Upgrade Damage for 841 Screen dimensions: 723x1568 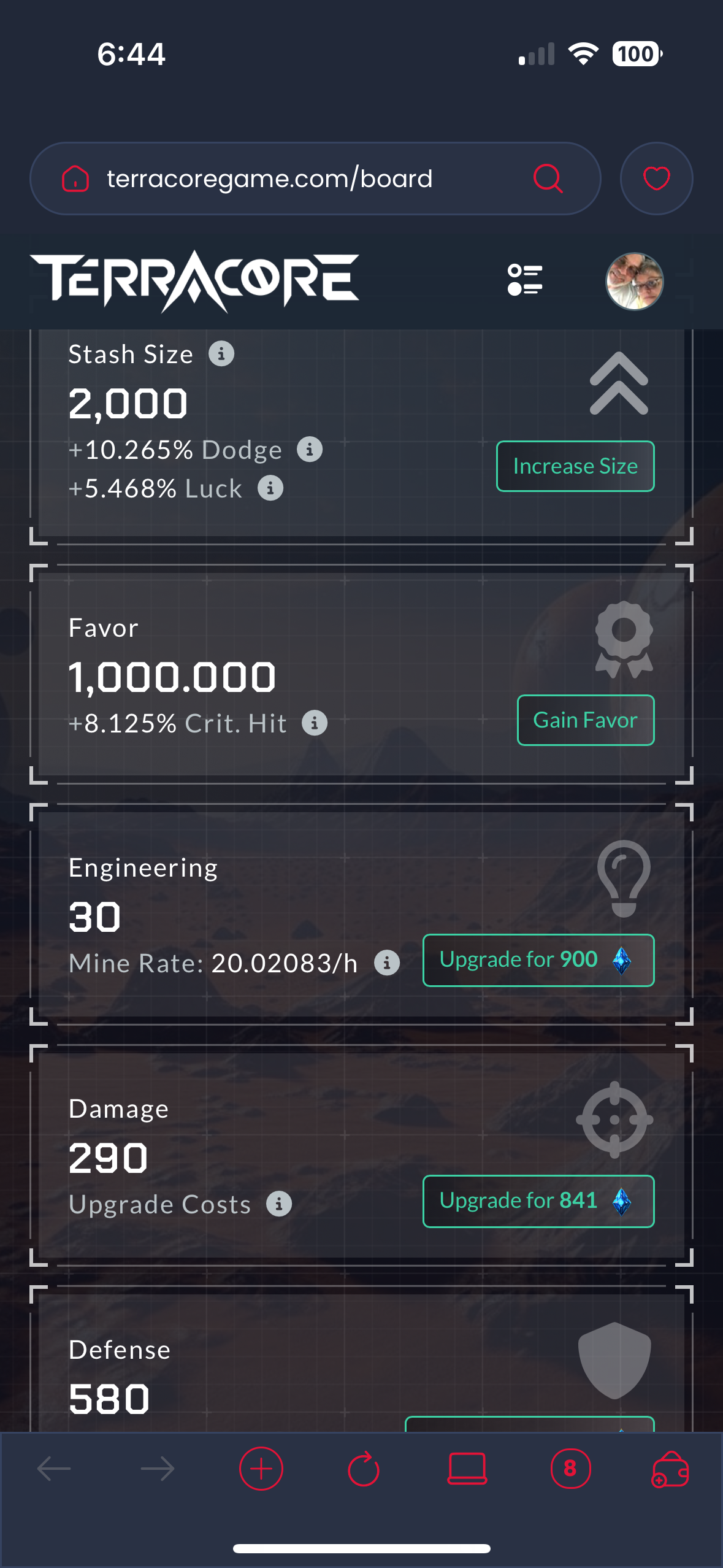click(538, 1201)
